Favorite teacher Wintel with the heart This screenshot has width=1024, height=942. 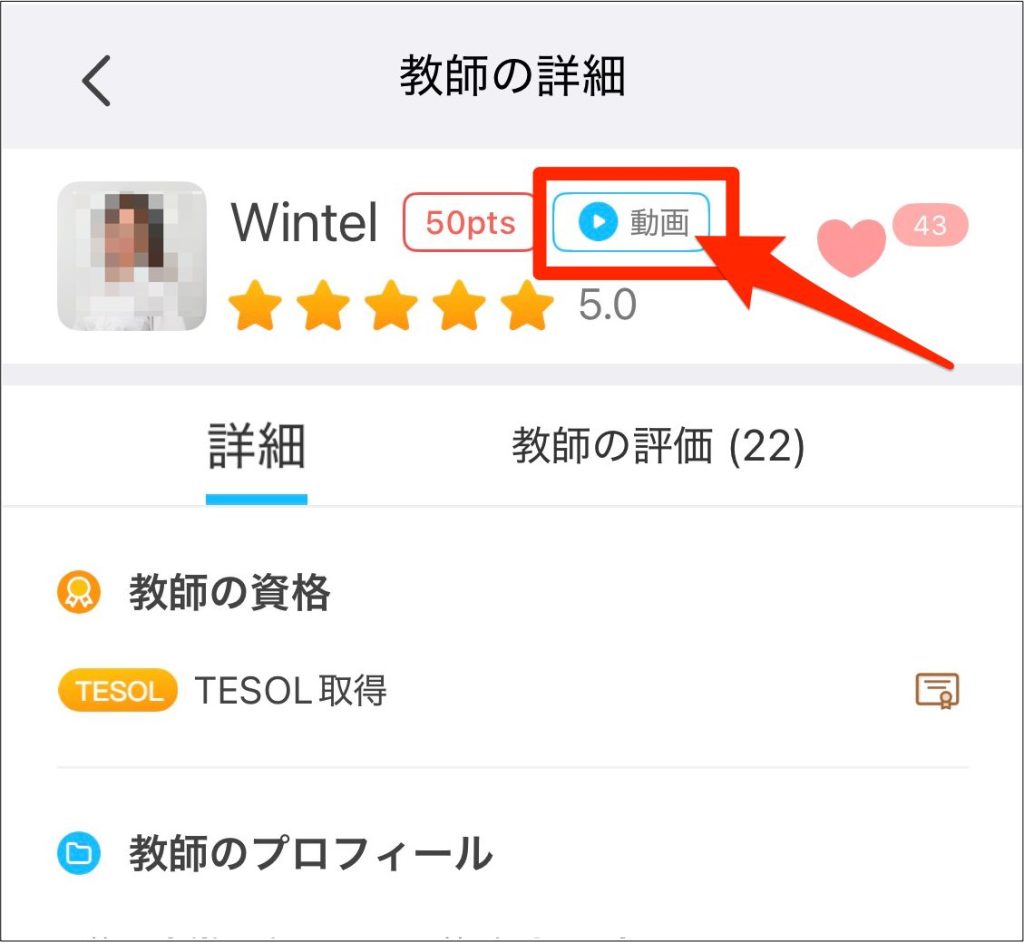click(x=851, y=246)
